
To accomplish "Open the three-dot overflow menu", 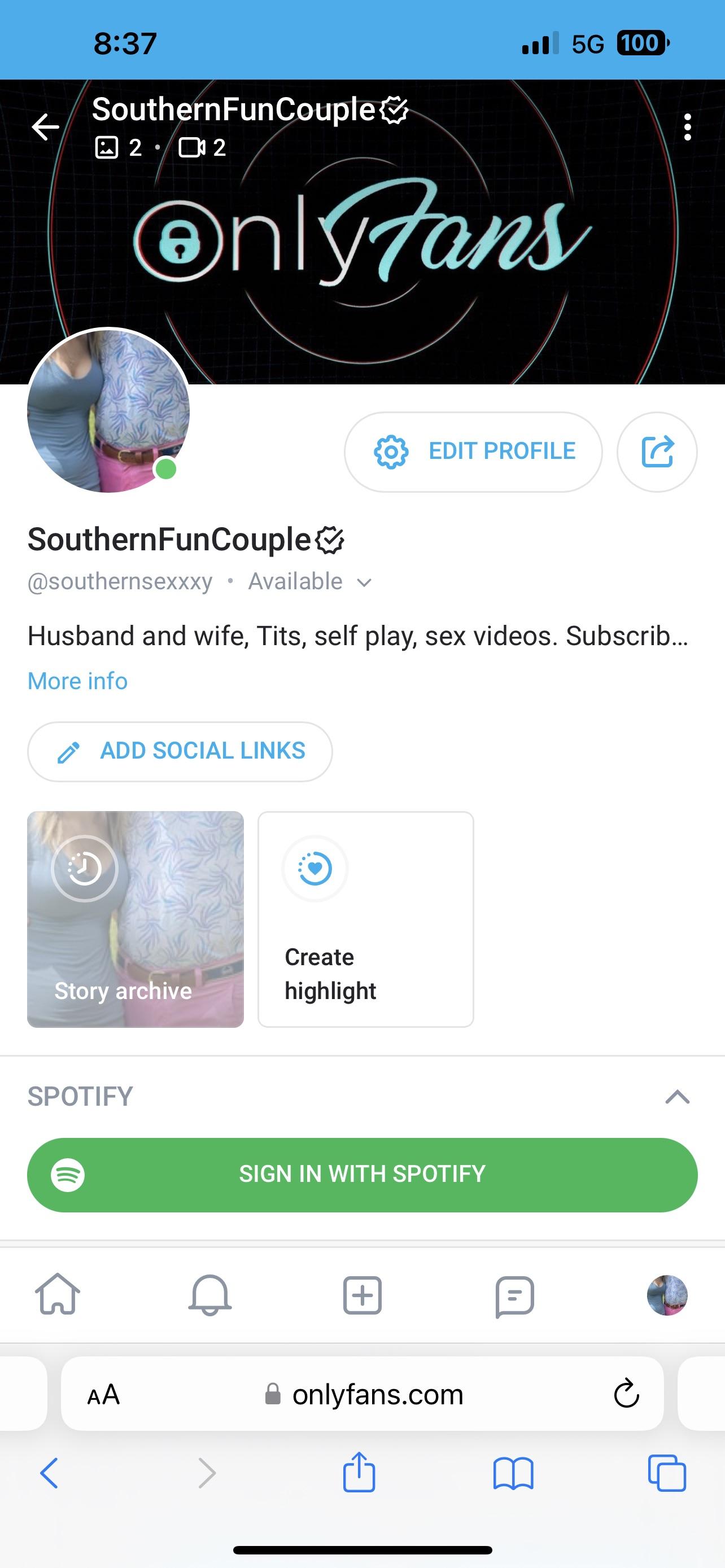I will pos(687,127).
